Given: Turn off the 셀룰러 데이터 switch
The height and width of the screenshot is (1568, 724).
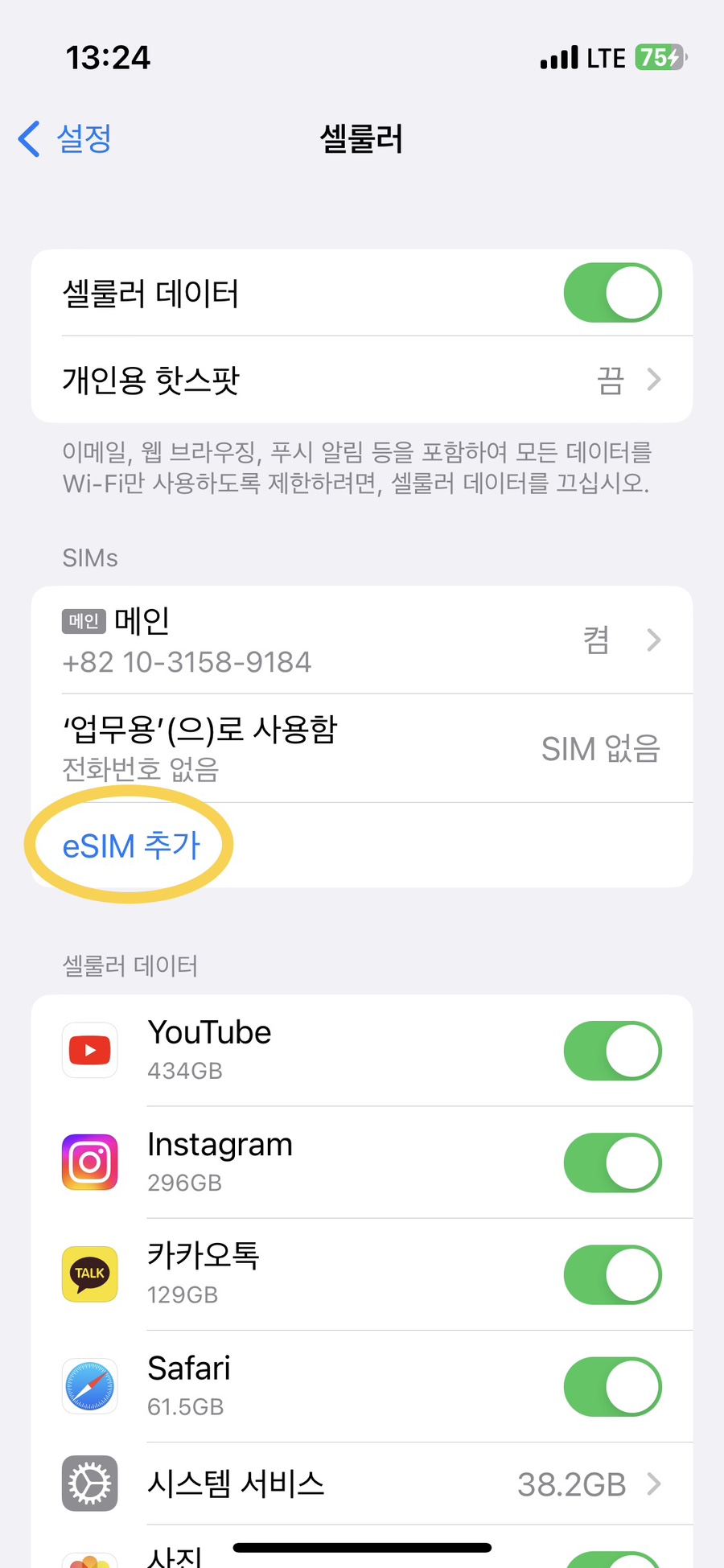Looking at the screenshot, I should pyautogui.click(x=612, y=293).
